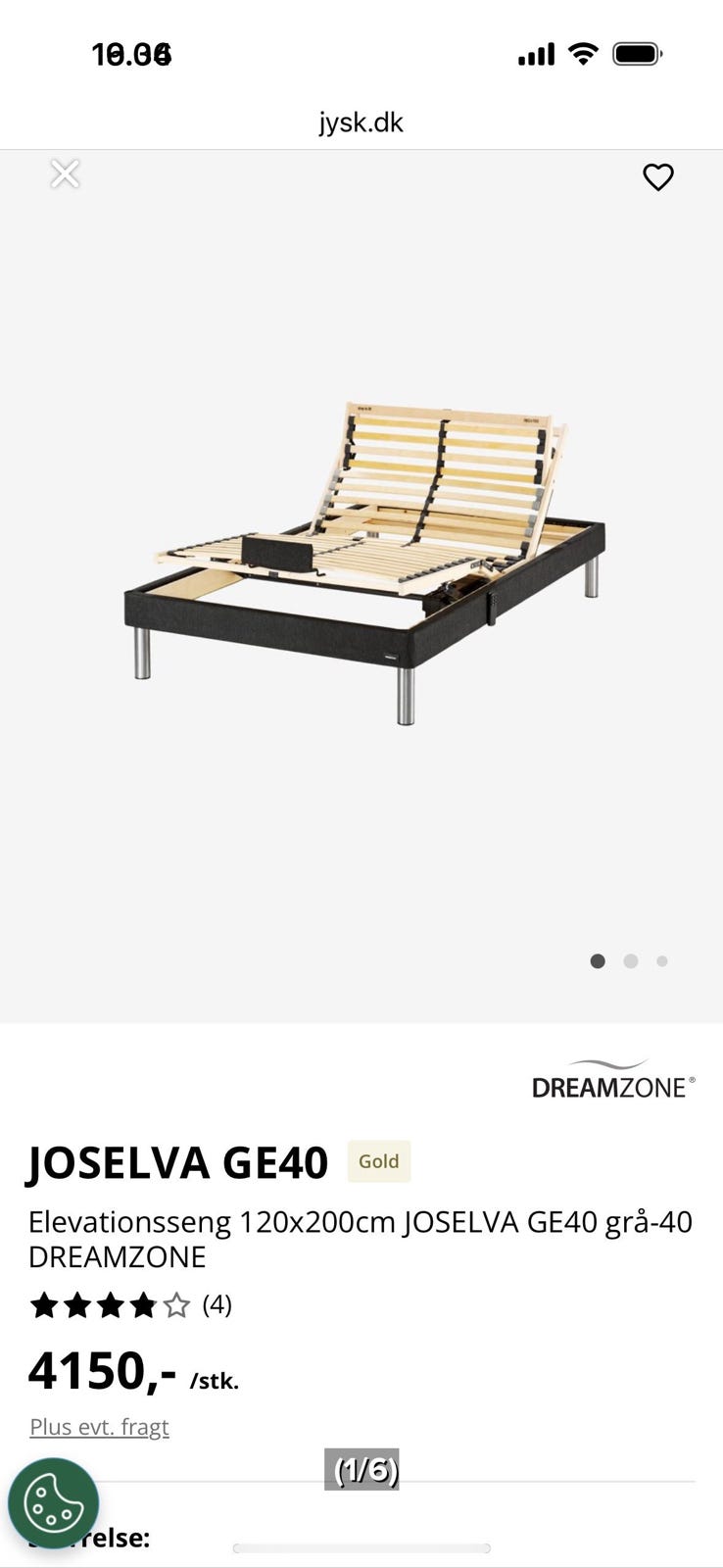Open the JOSELVA GE40 bed product image
This screenshot has height=1568, width=723.
point(363,562)
